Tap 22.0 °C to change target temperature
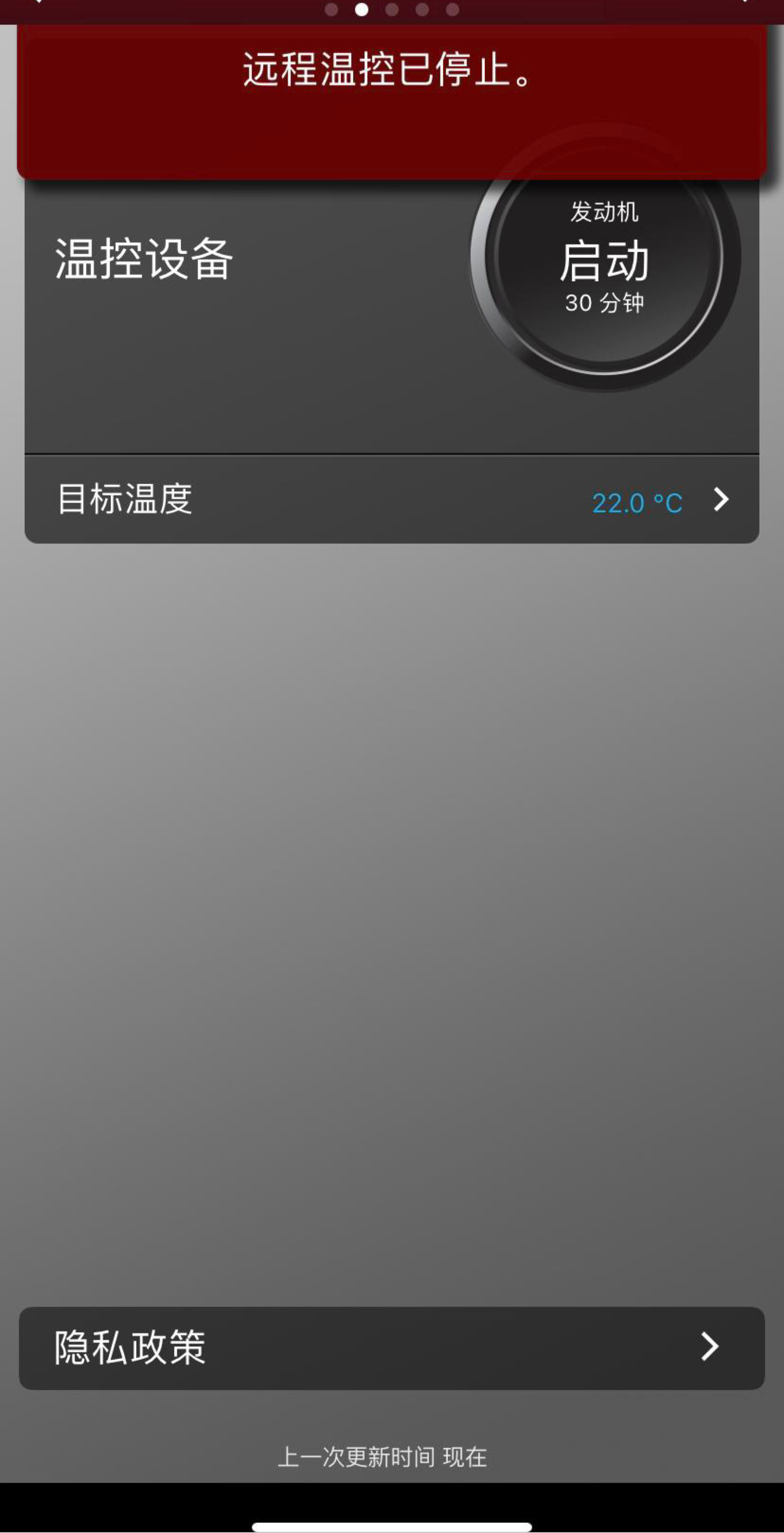 click(x=637, y=503)
